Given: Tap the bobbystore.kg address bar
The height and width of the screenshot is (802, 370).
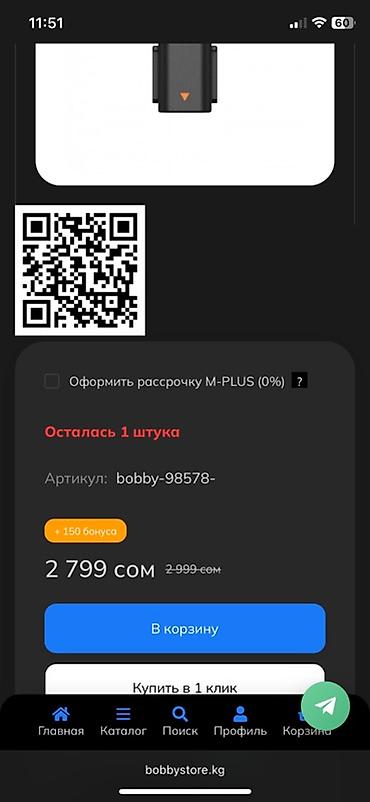Looking at the screenshot, I should click(x=185, y=770).
